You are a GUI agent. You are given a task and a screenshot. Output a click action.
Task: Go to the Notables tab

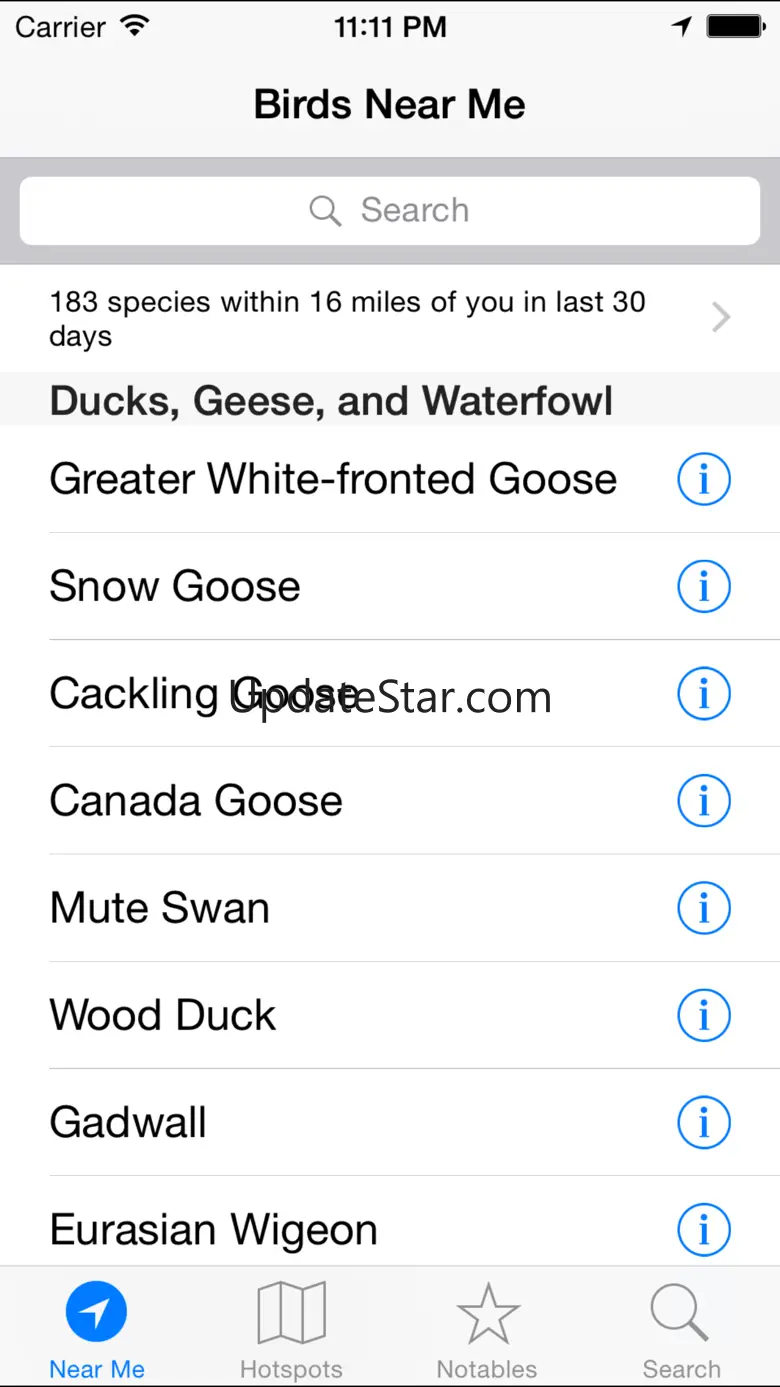click(487, 1329)
